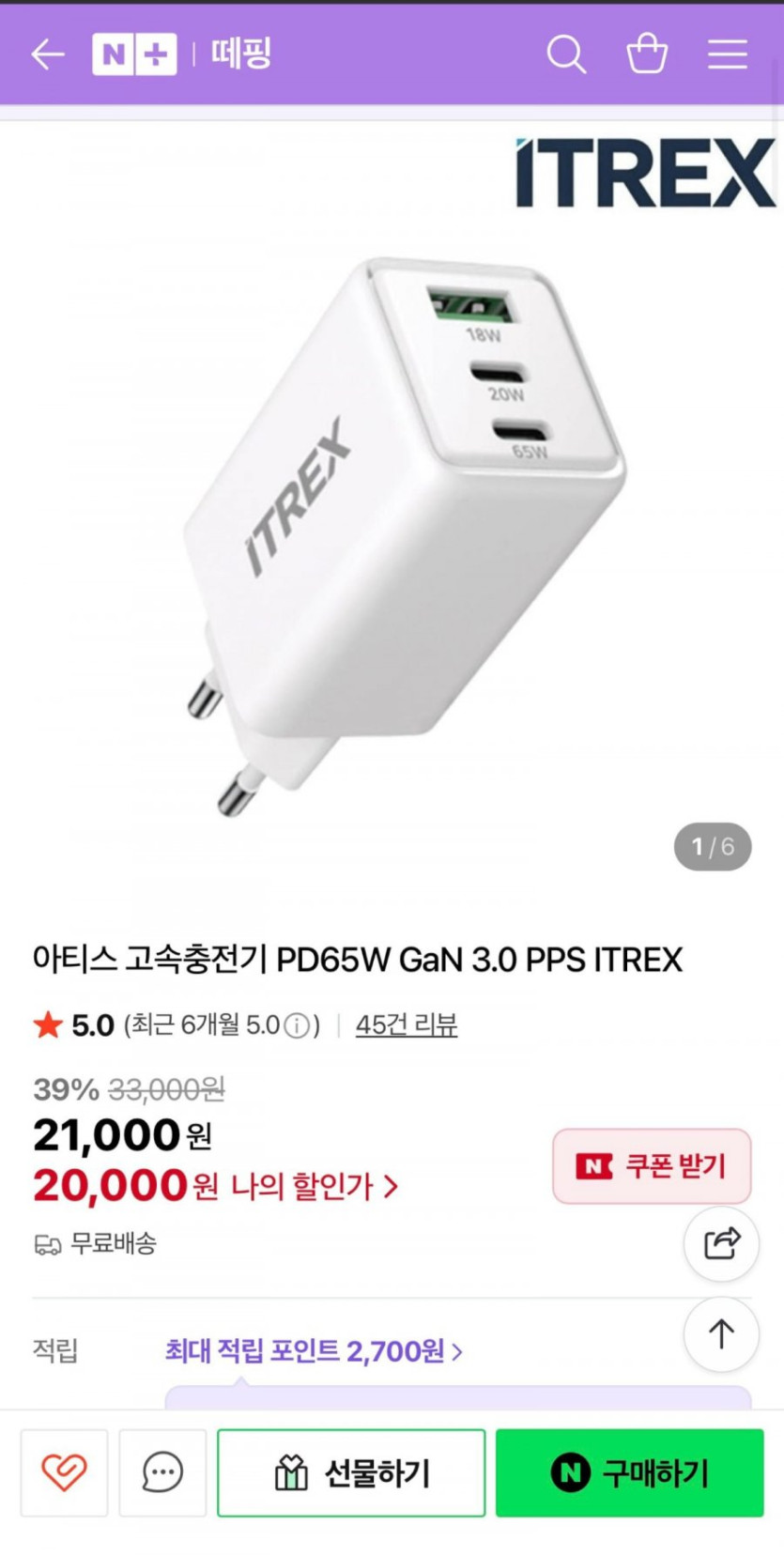Image resolution: width=784 pixels, height=1555 pixels.
Task: Add this charger to wishlist
Action: 64,1472
